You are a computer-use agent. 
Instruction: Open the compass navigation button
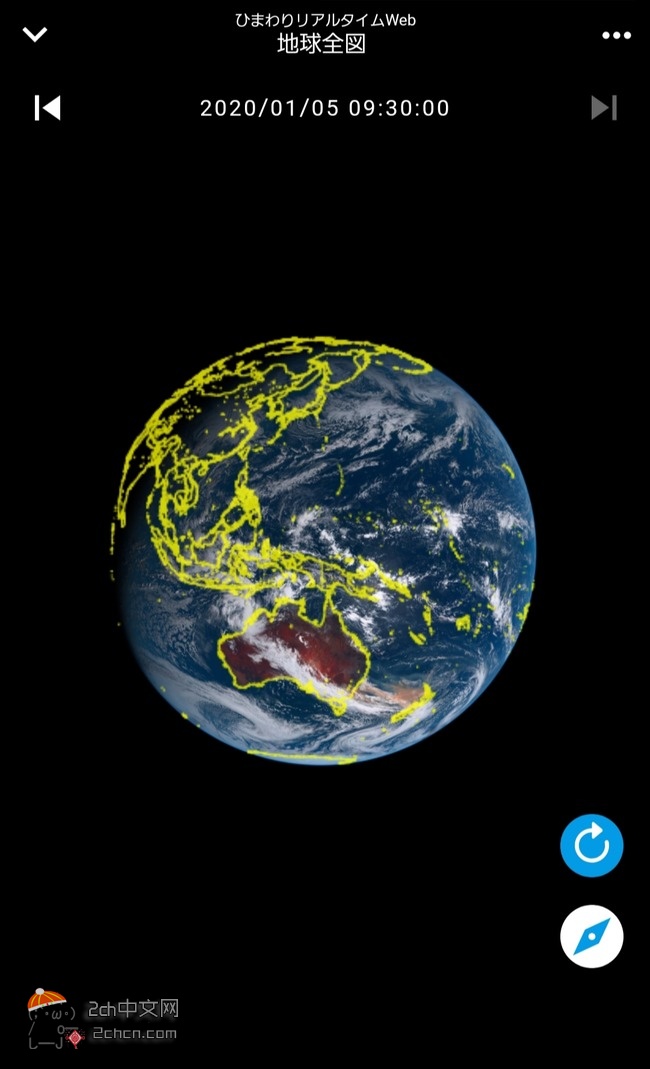tap(591, 936)
